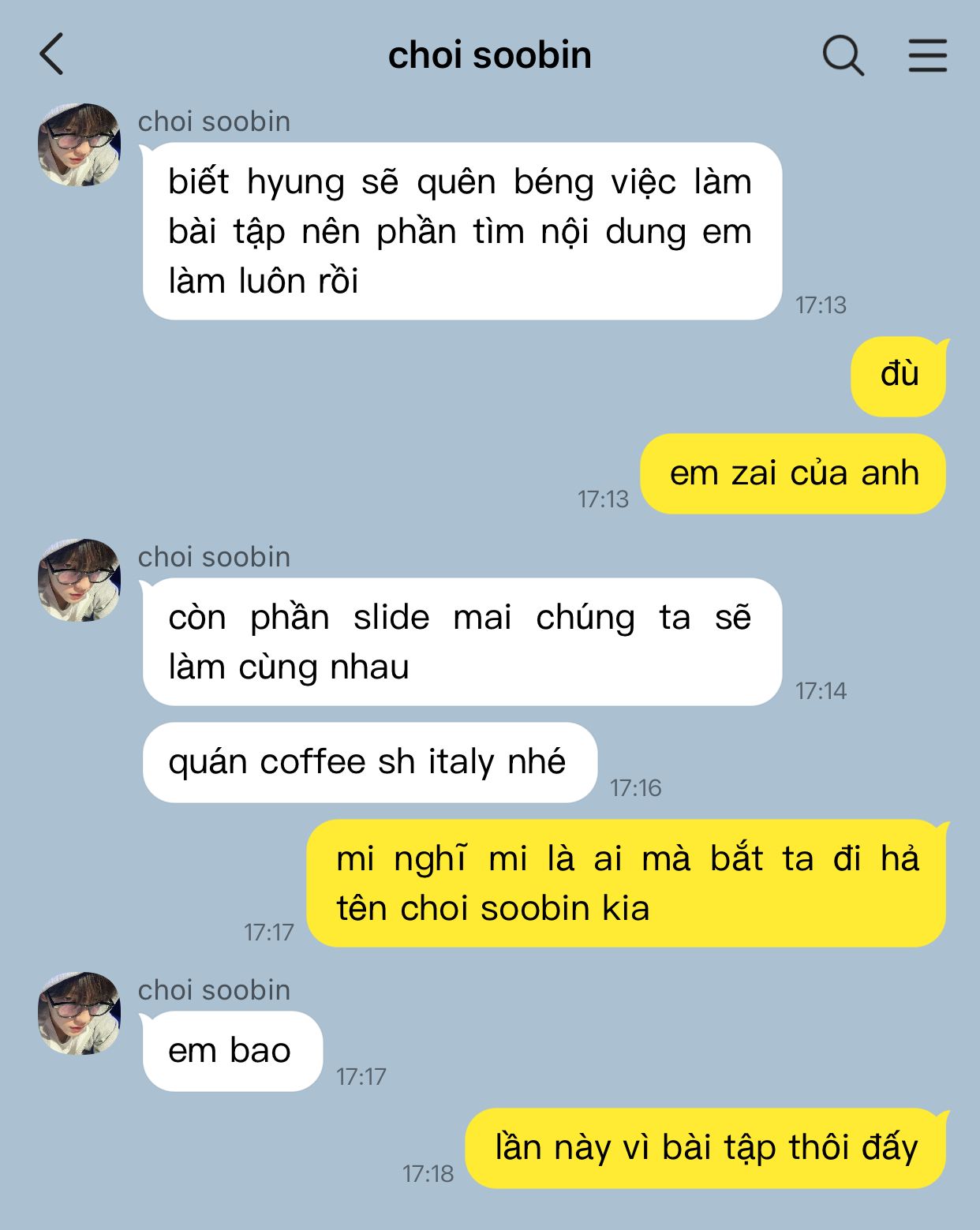Image resolution: width=980 pixels, height=1230 pixels.
Task: Go back from the choi soobin chat
Action: (52, 55)
